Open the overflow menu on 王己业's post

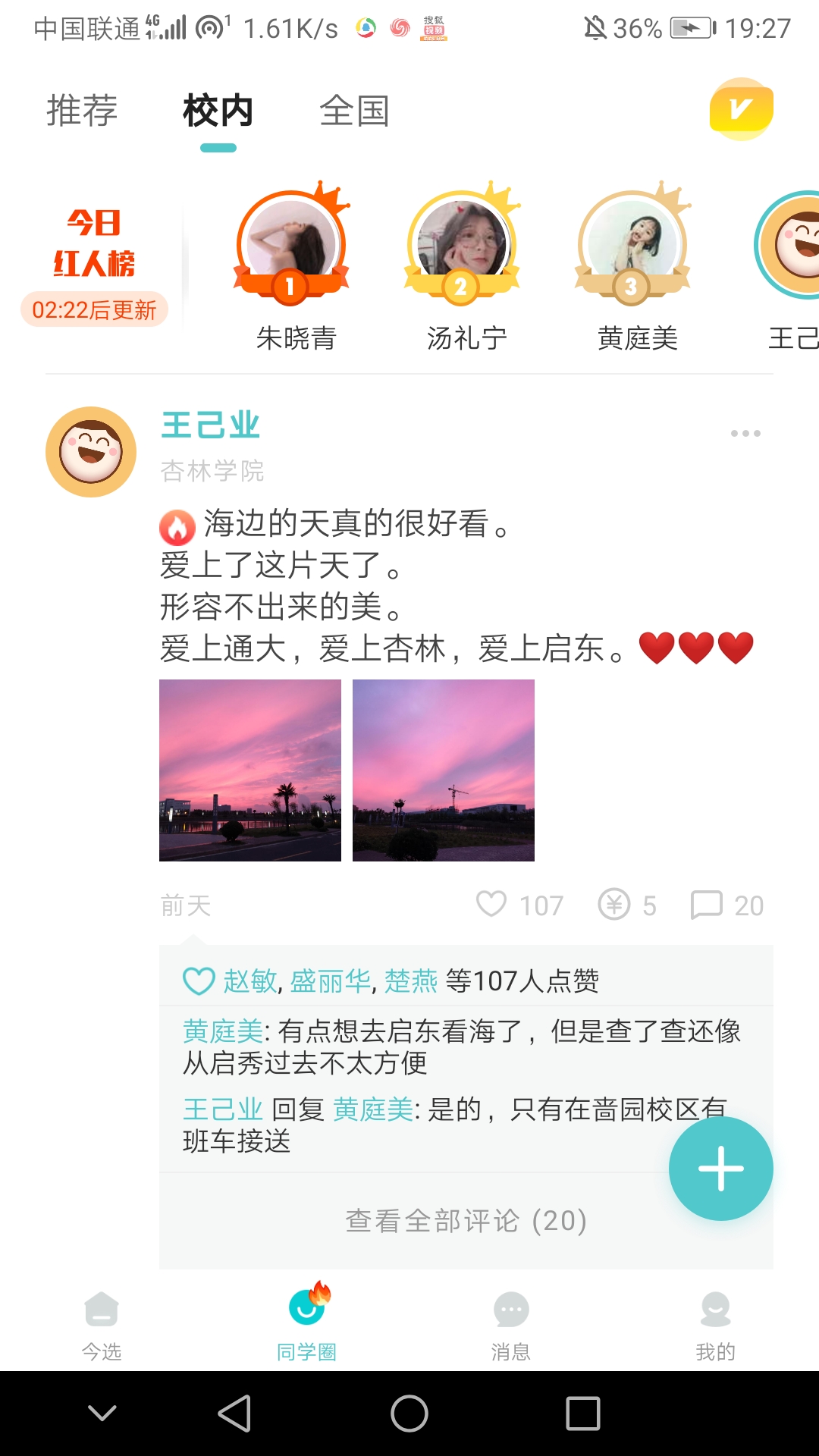tap(745, 433)
